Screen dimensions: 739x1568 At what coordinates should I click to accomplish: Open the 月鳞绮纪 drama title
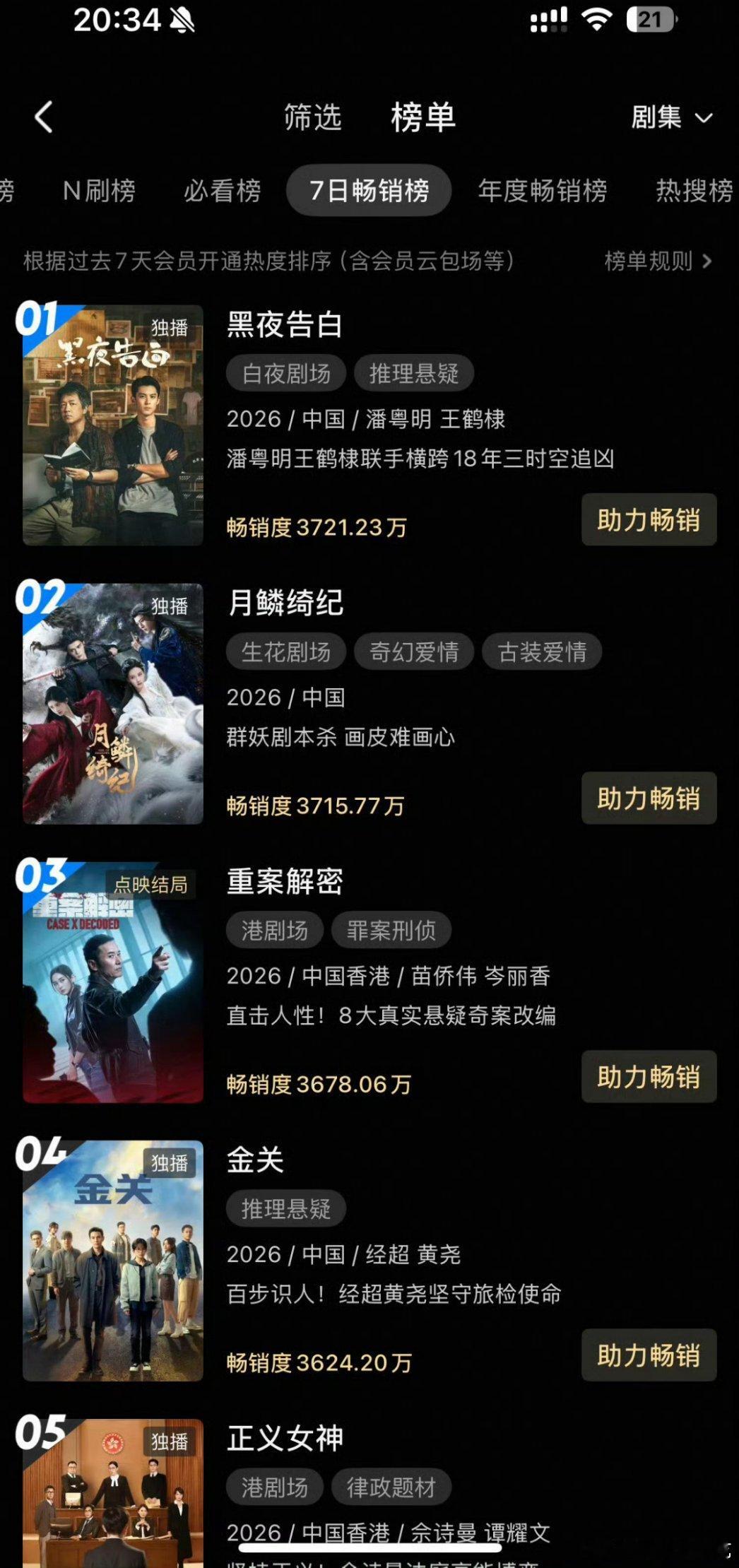tap(285, 603)
